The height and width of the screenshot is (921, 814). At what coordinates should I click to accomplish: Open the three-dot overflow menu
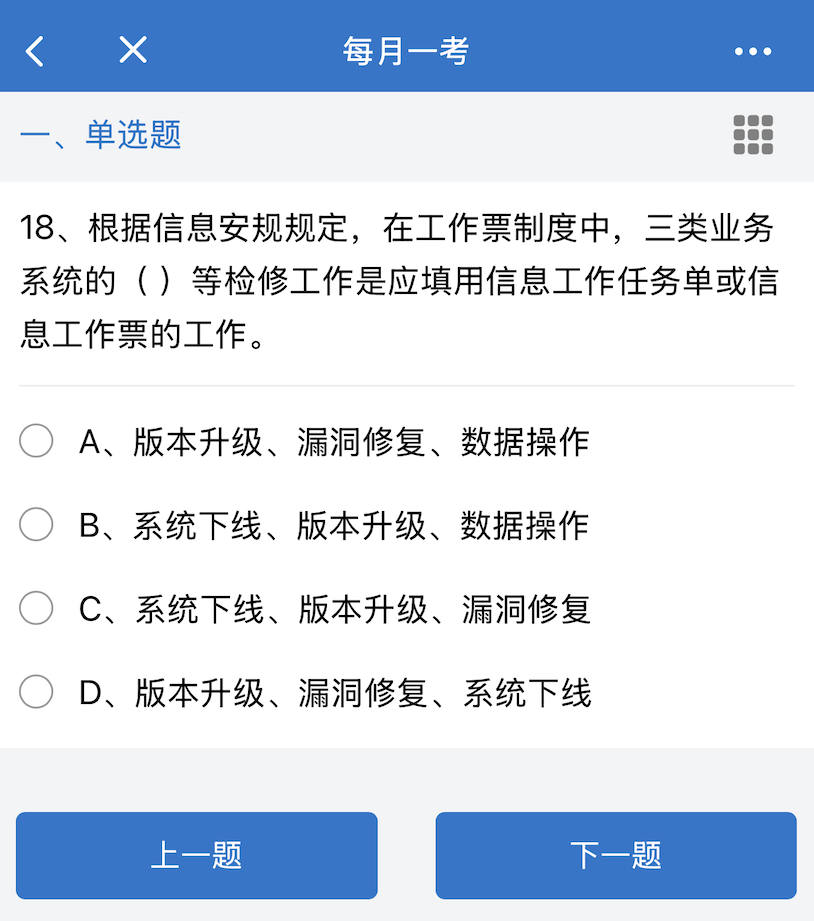coord(753,51)
